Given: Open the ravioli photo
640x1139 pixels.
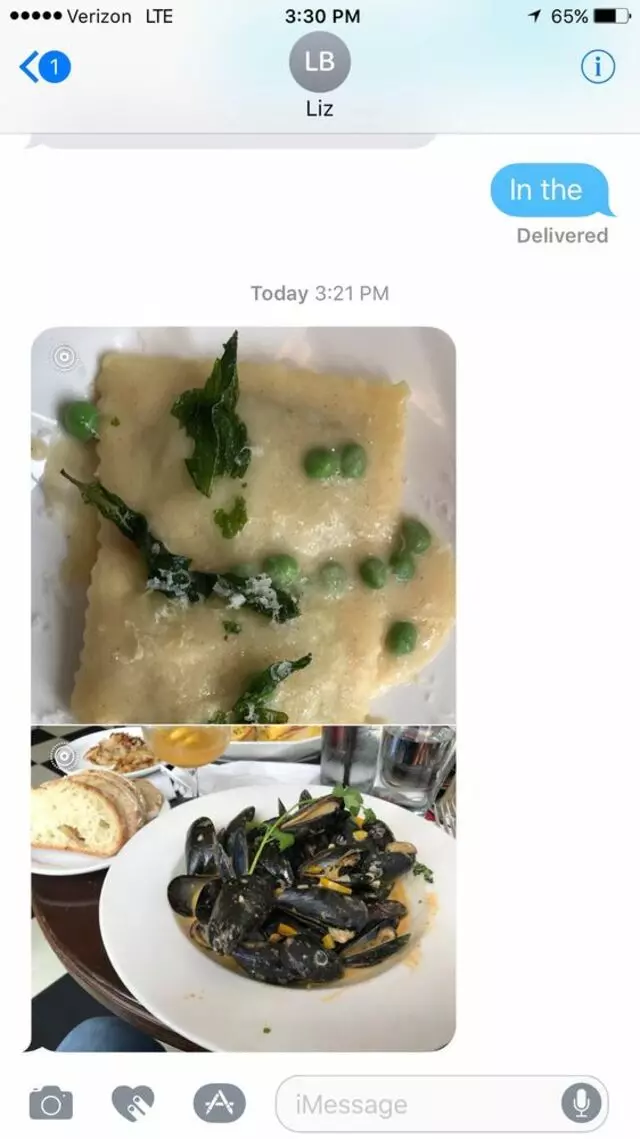Looking at the screenshot, I should [244, 525].
